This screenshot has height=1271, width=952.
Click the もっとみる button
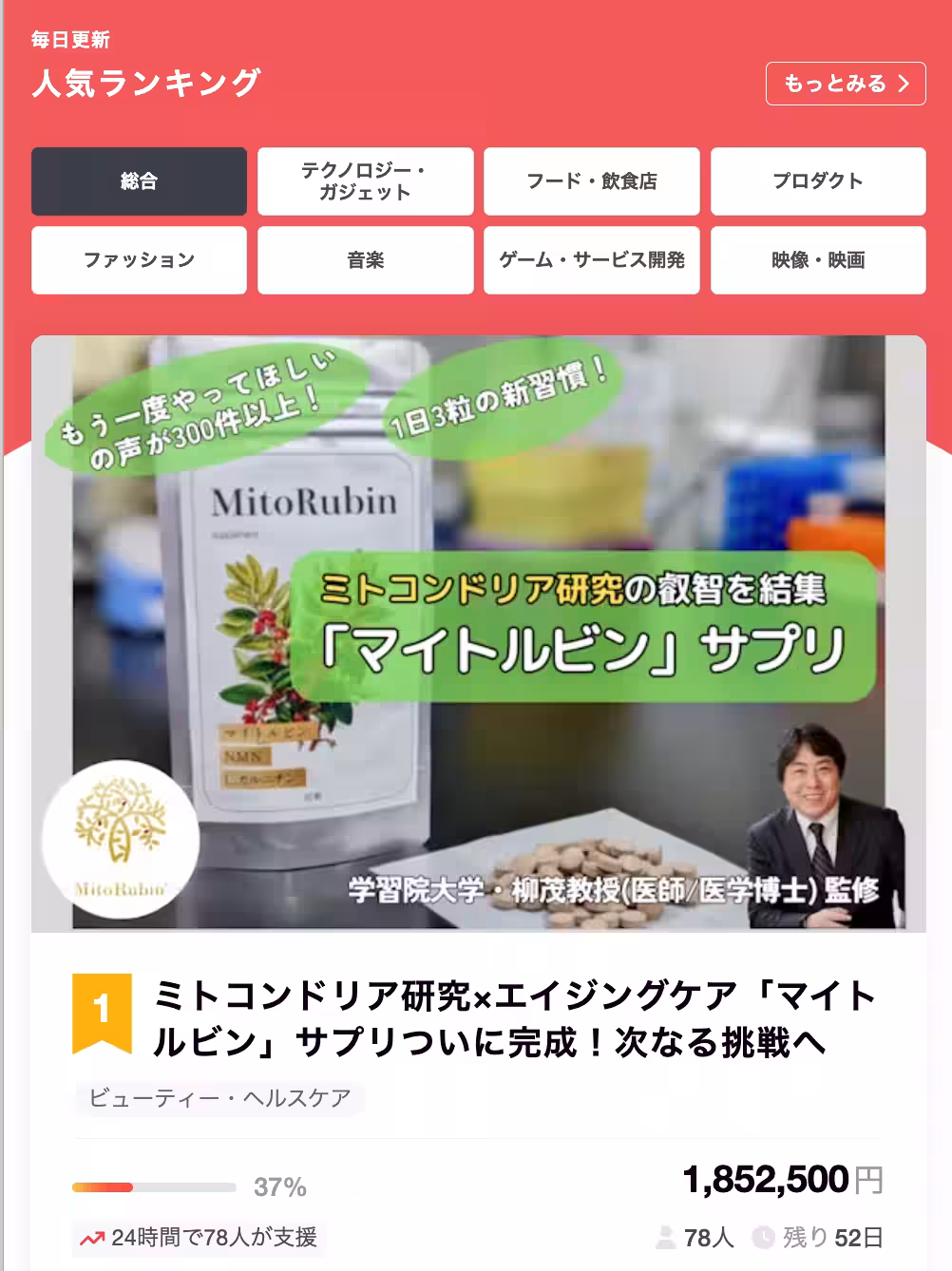point(846,84)
